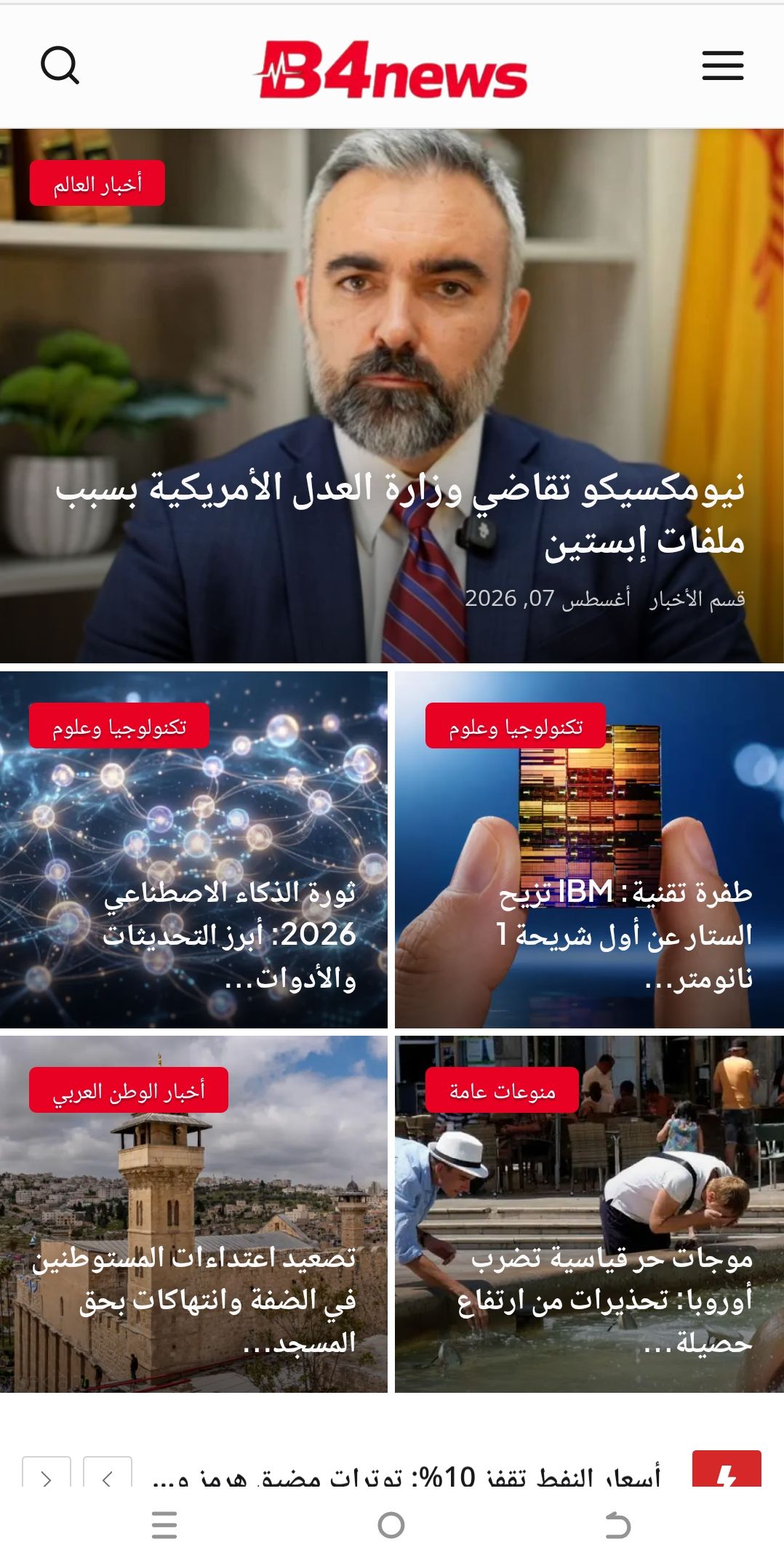Go to the system home screen
Viewport: 784px width, 1563px height.
(391, 1525)
